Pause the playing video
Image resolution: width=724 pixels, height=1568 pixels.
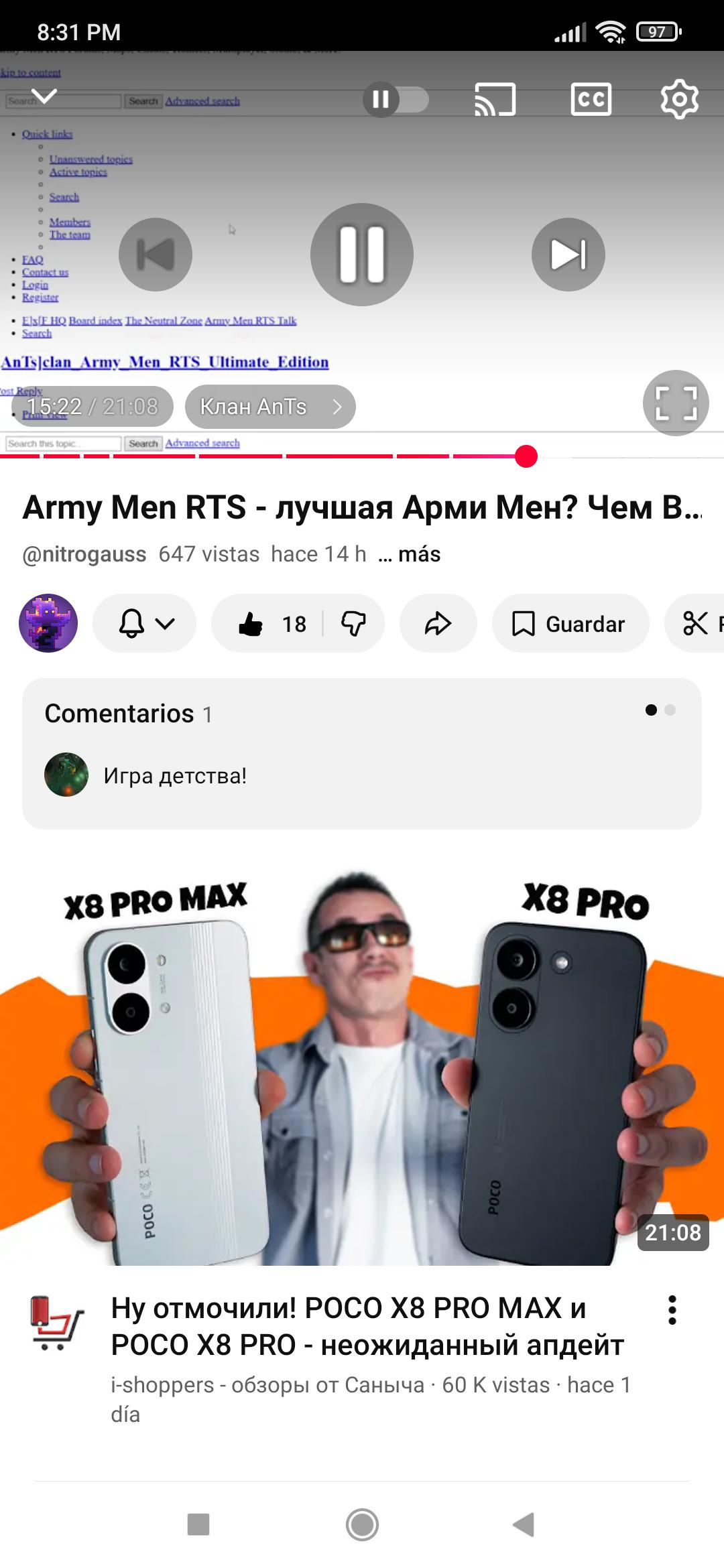pos(362,255)
